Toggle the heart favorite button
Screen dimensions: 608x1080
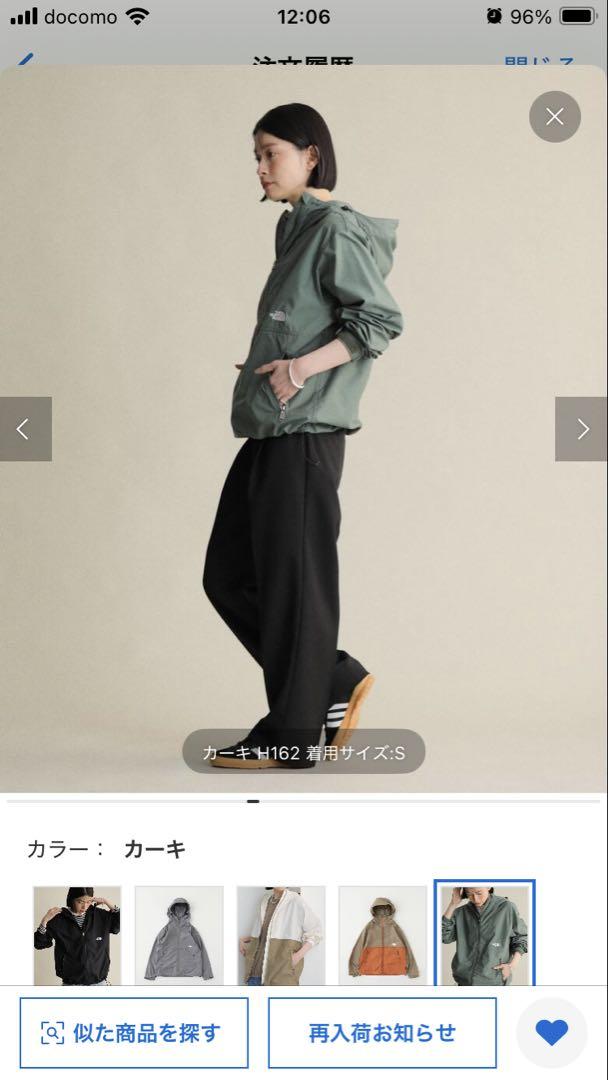coord(552,1032)
